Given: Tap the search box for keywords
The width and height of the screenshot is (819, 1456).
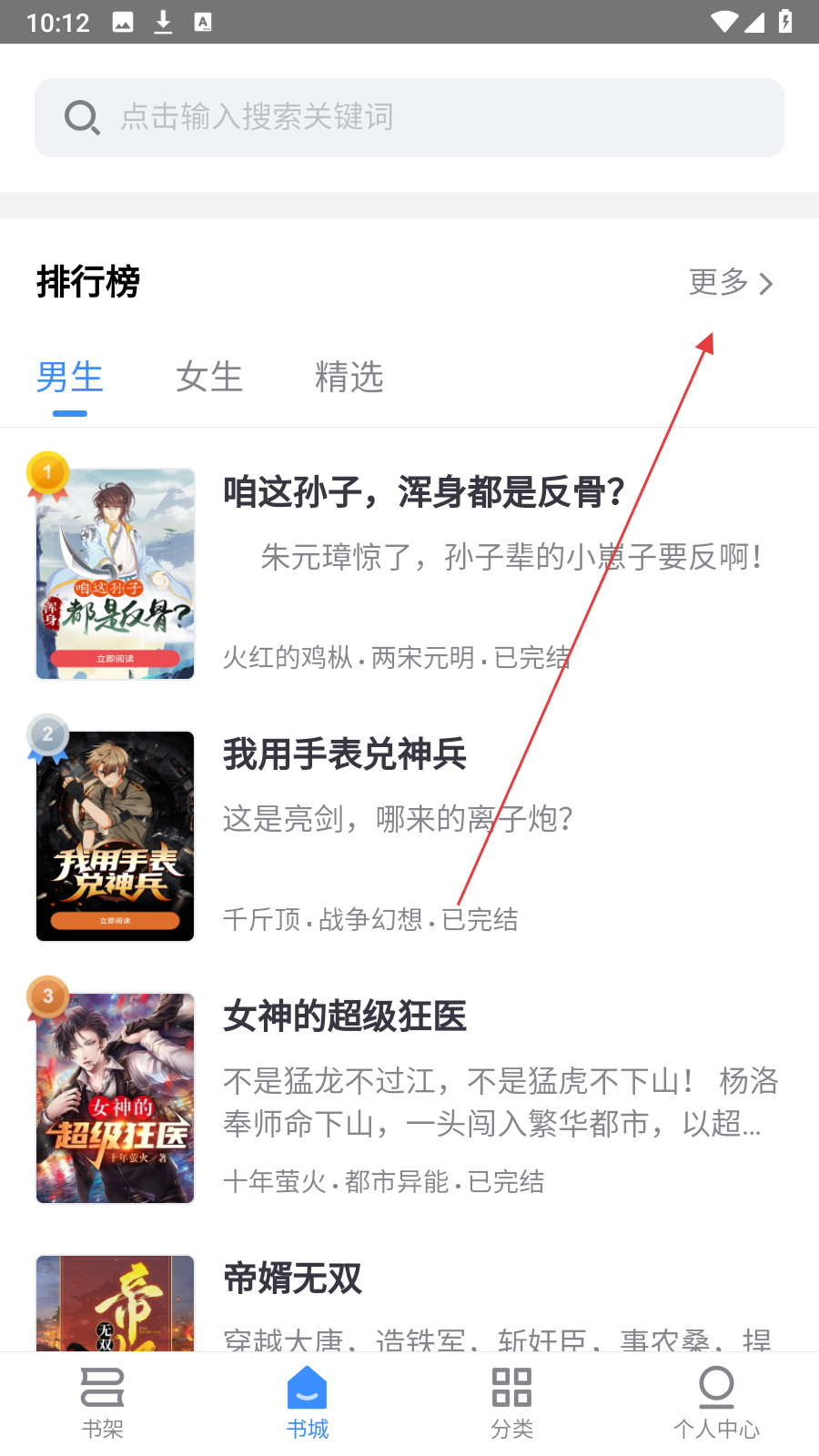Looking at the screenshot, I should point(409,117).
